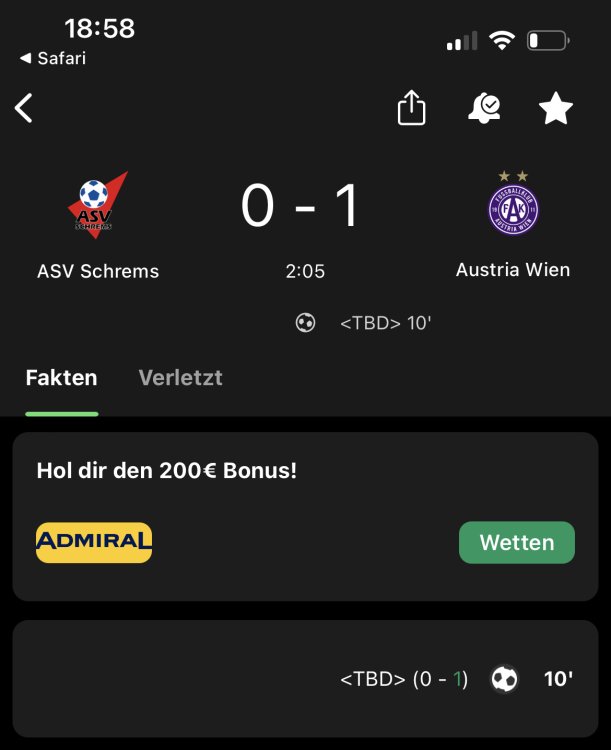Image resolution: width=611 pixels, height=750 pixels.
Task: Mark the match as favorite
Action: point(556,108)
